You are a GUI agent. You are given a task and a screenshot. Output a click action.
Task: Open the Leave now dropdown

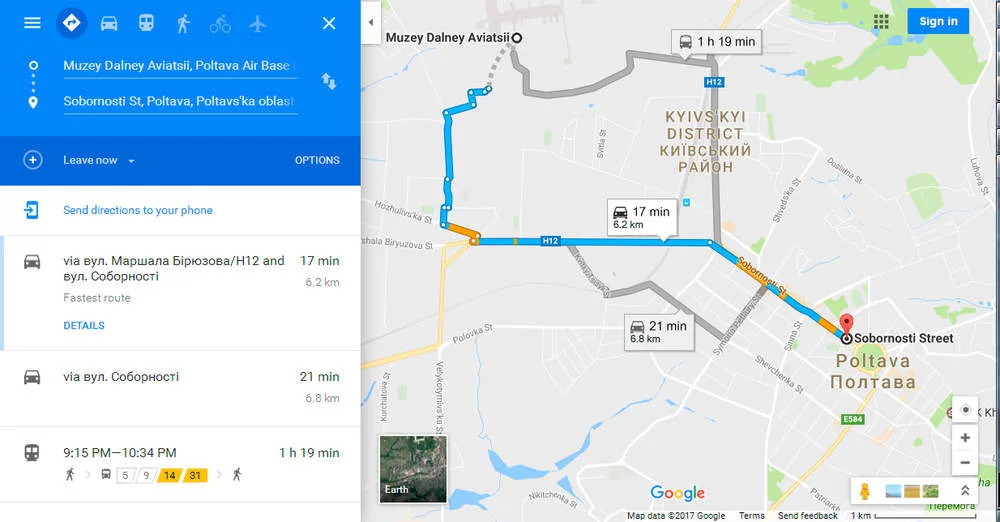click(98, 160)
